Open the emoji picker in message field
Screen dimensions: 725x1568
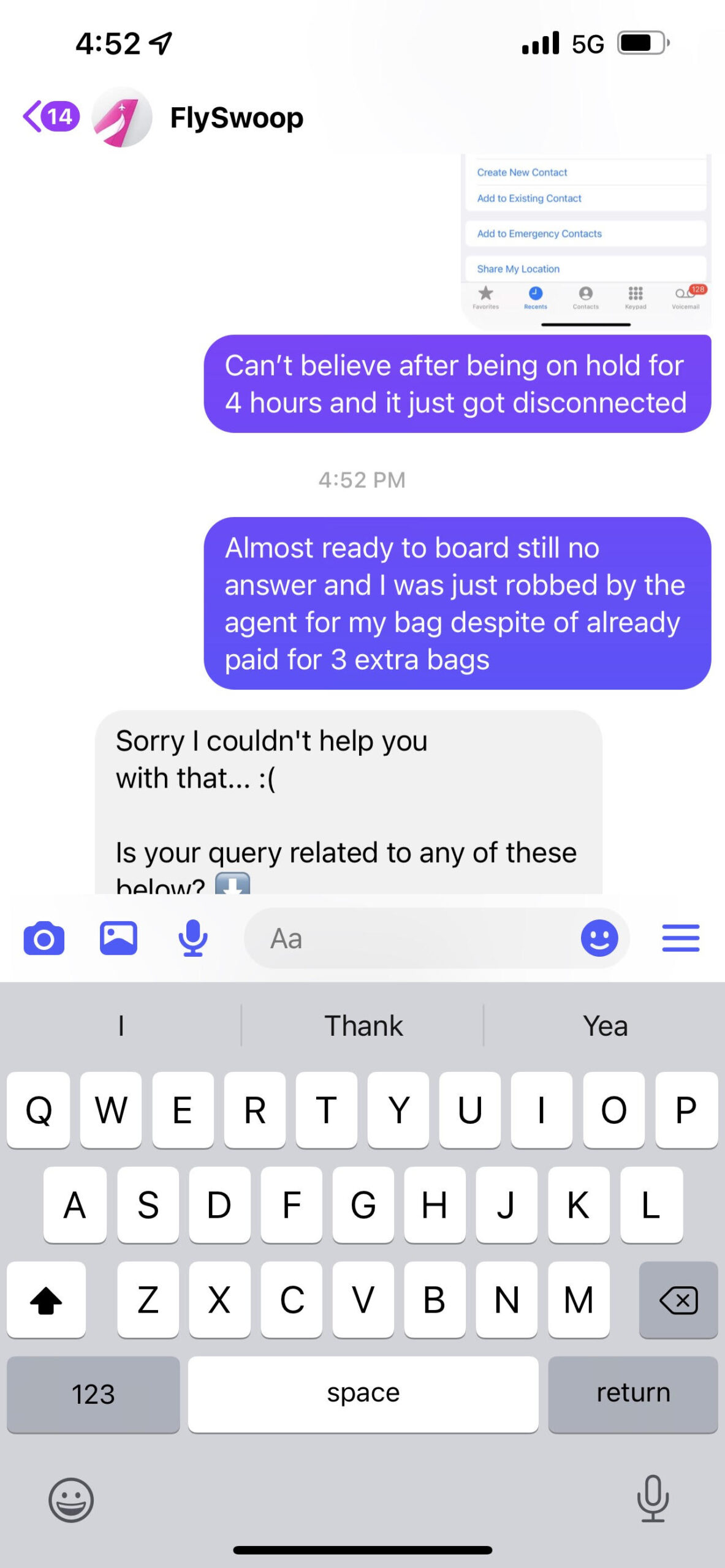[x=599, y=938]
